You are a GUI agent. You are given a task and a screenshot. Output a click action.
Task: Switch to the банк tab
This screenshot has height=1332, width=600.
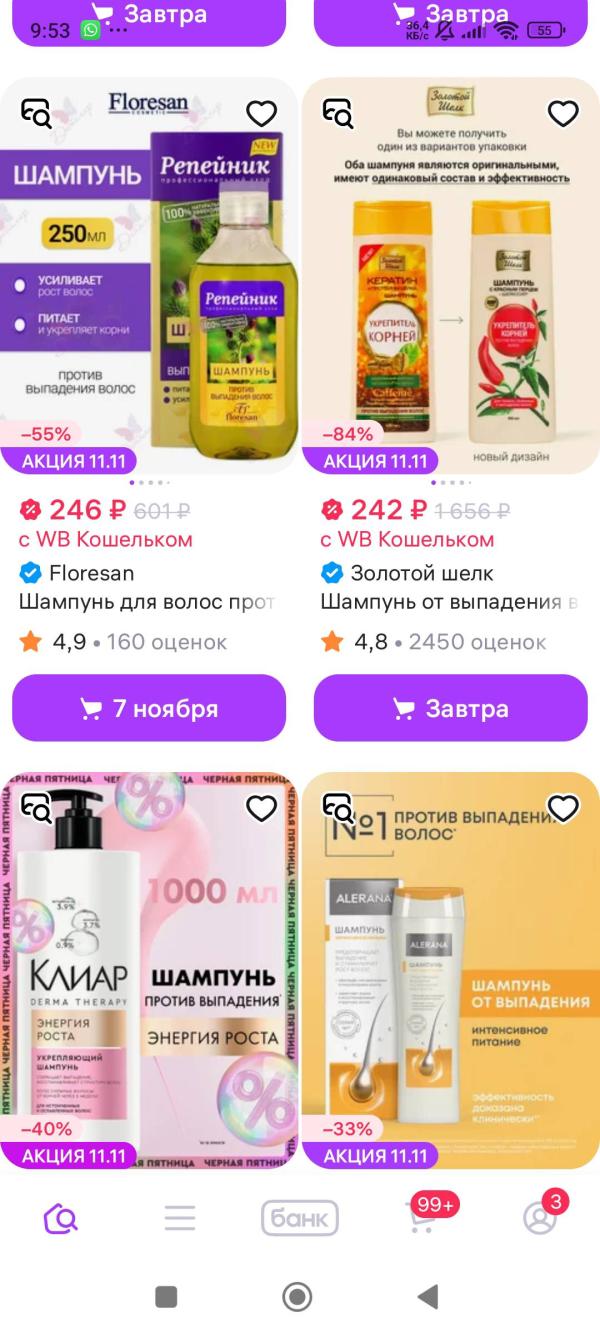(300, 1217)
